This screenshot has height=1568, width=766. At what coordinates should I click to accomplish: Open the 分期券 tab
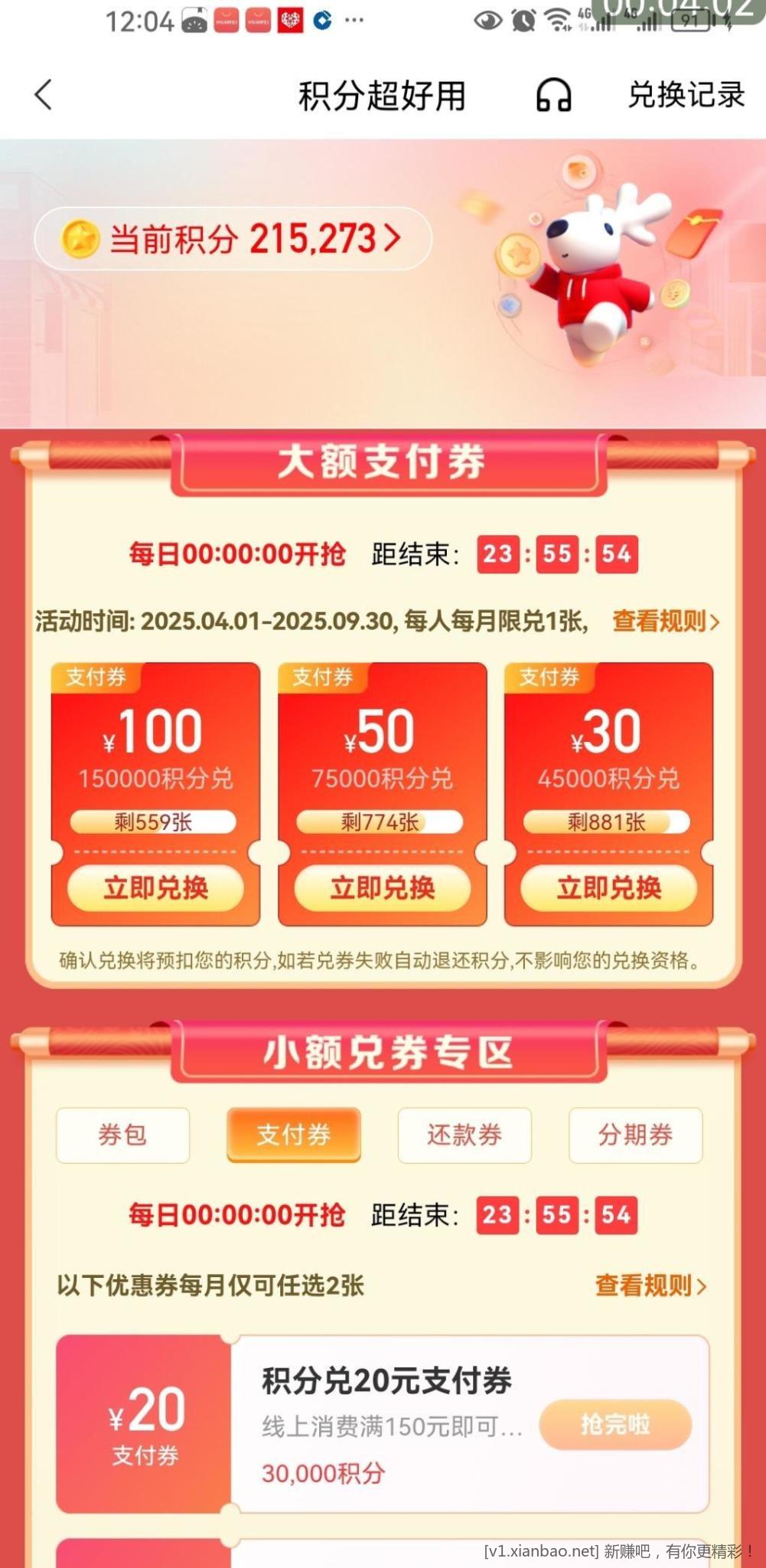point(635,1135)
